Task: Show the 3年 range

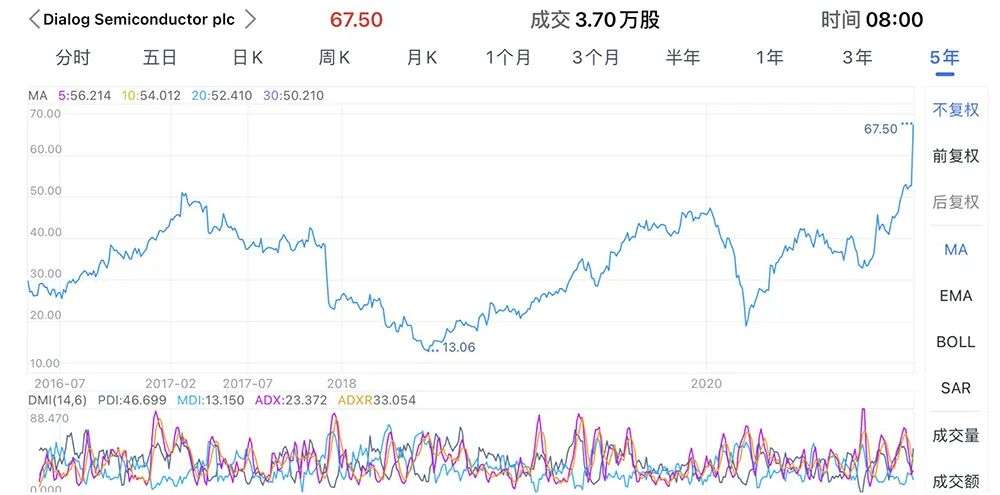Action: 857,58
